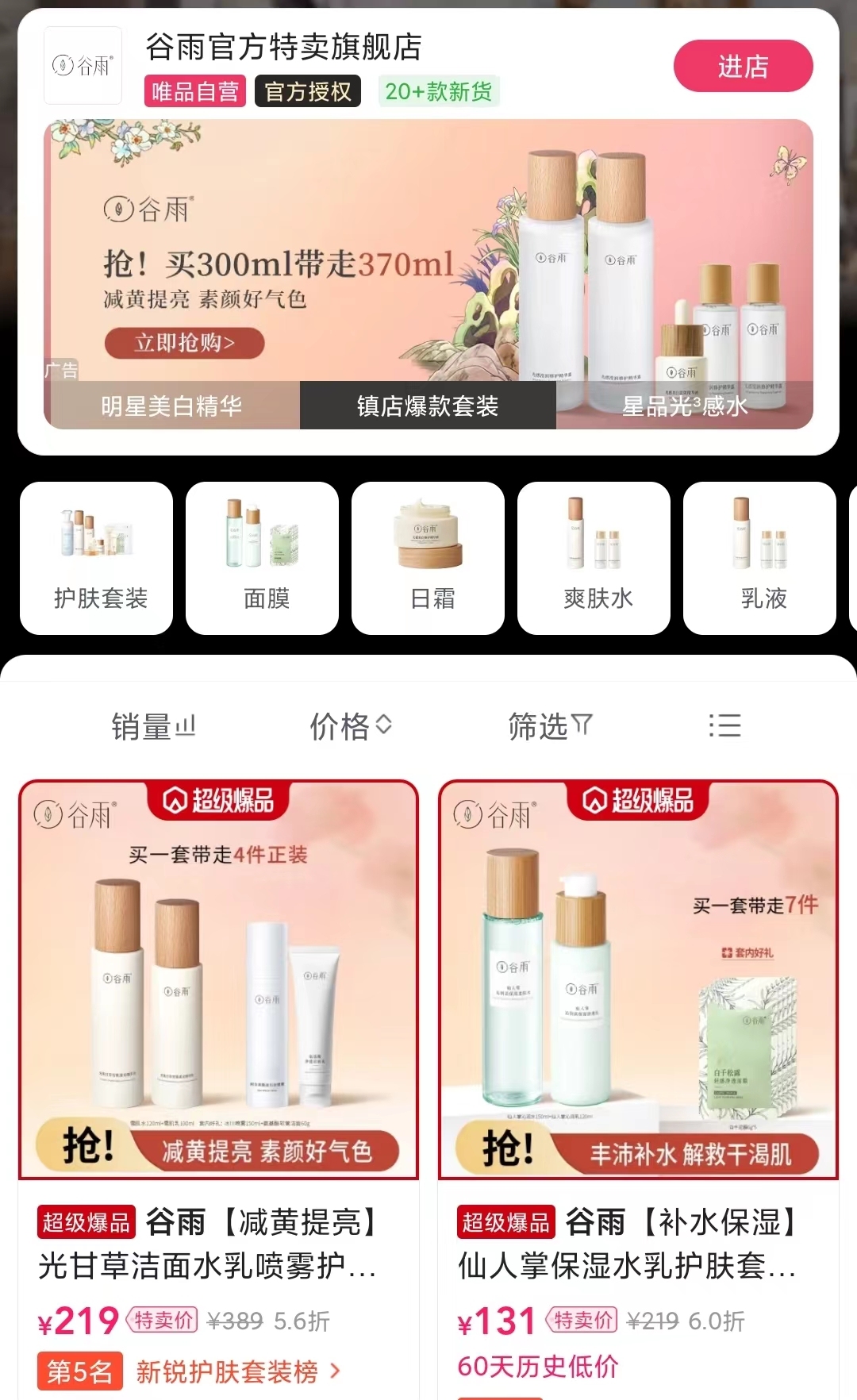Image resolution: width=857 pixels, height=1400 pixels.
Task: Tap the 谷雨官方特卖旗舰店 store name
Action: [283, 48]
